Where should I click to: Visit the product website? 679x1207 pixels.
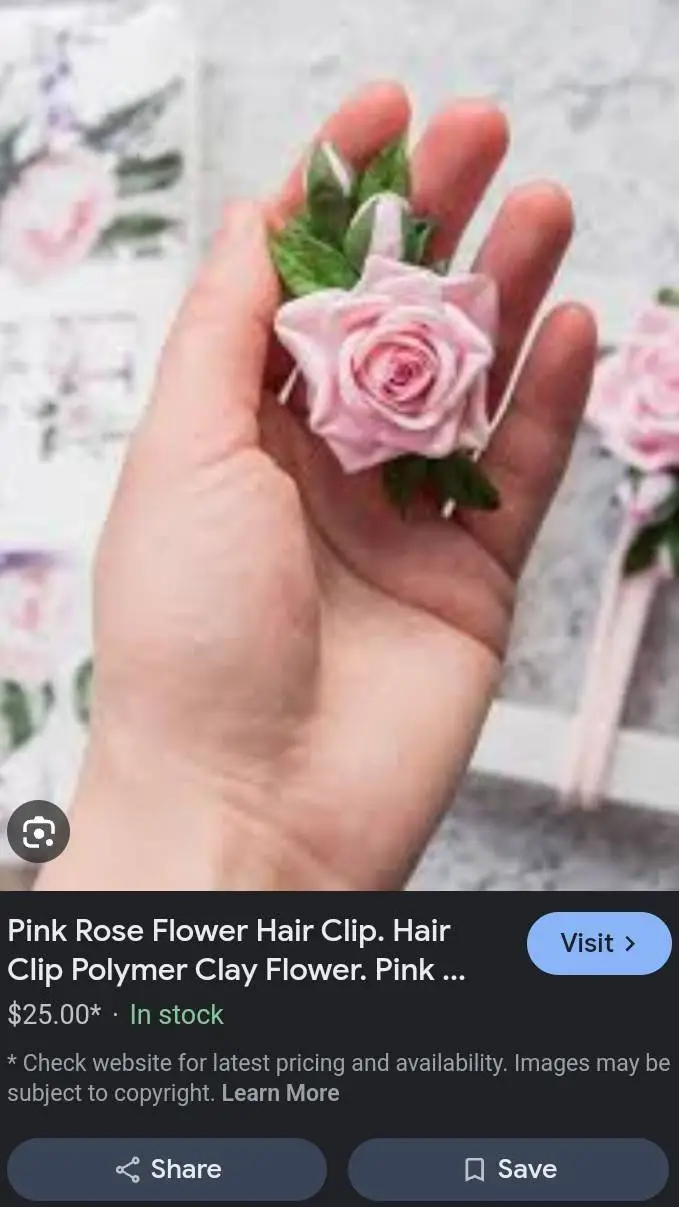[598, 943]
